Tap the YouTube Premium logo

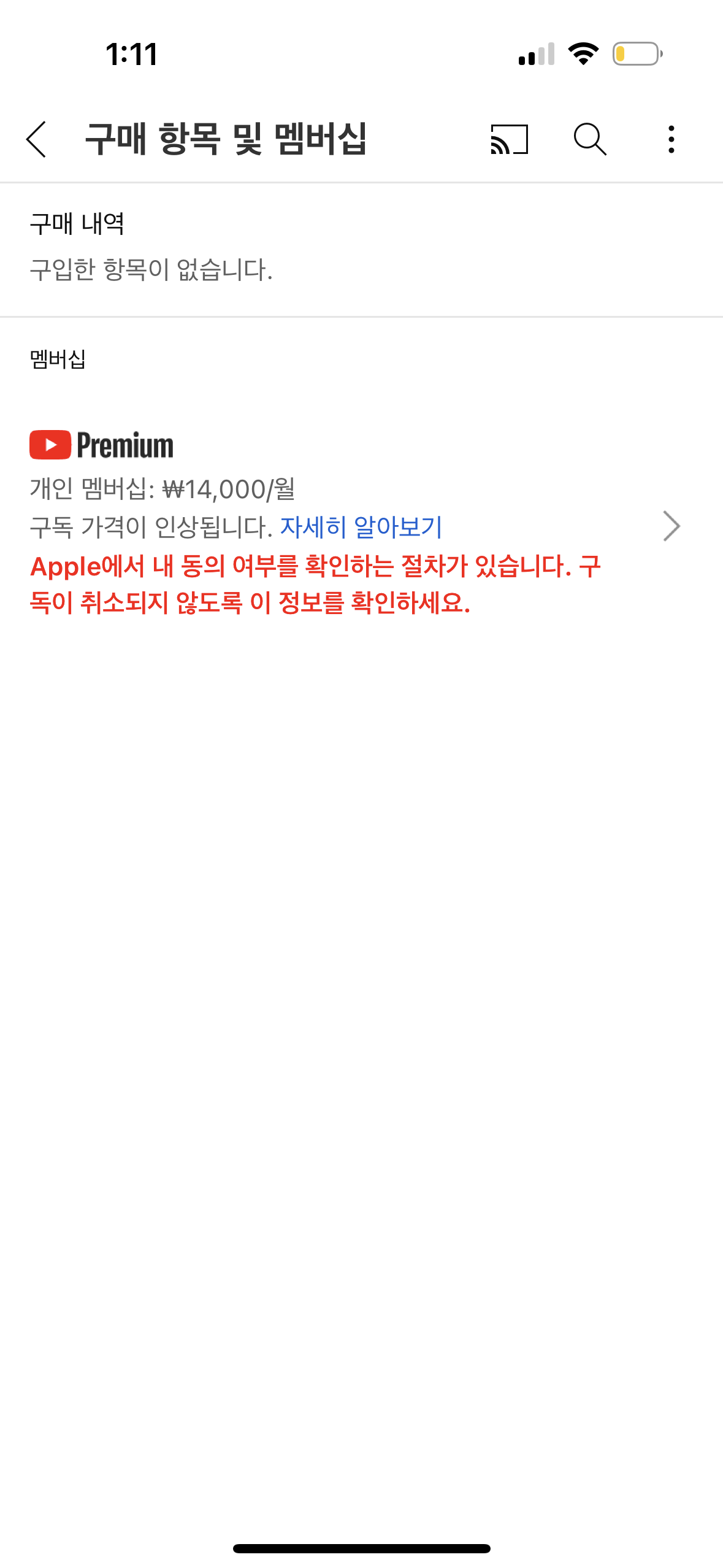pos(101,445)
